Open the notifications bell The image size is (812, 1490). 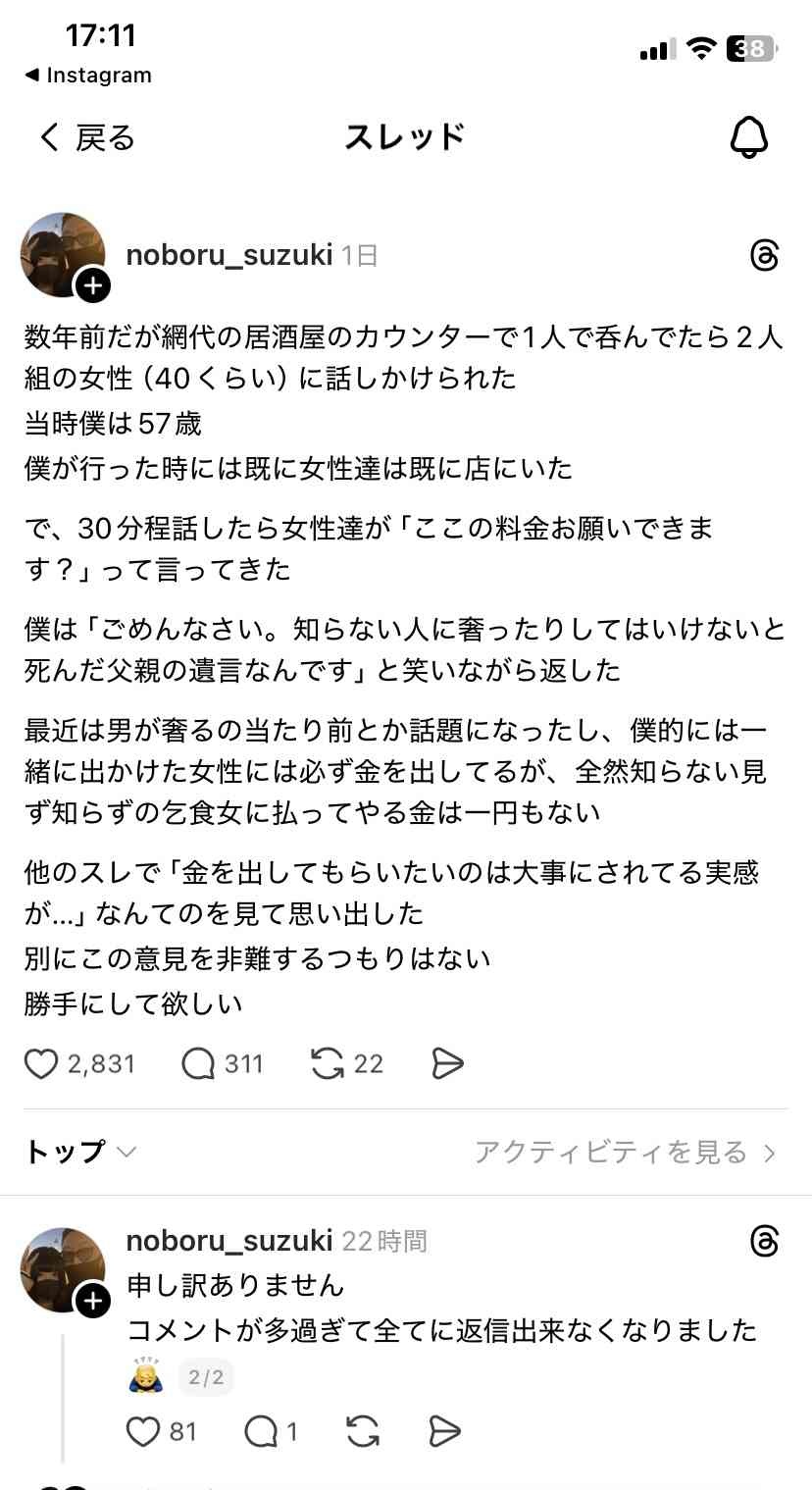tap(749, 137)
